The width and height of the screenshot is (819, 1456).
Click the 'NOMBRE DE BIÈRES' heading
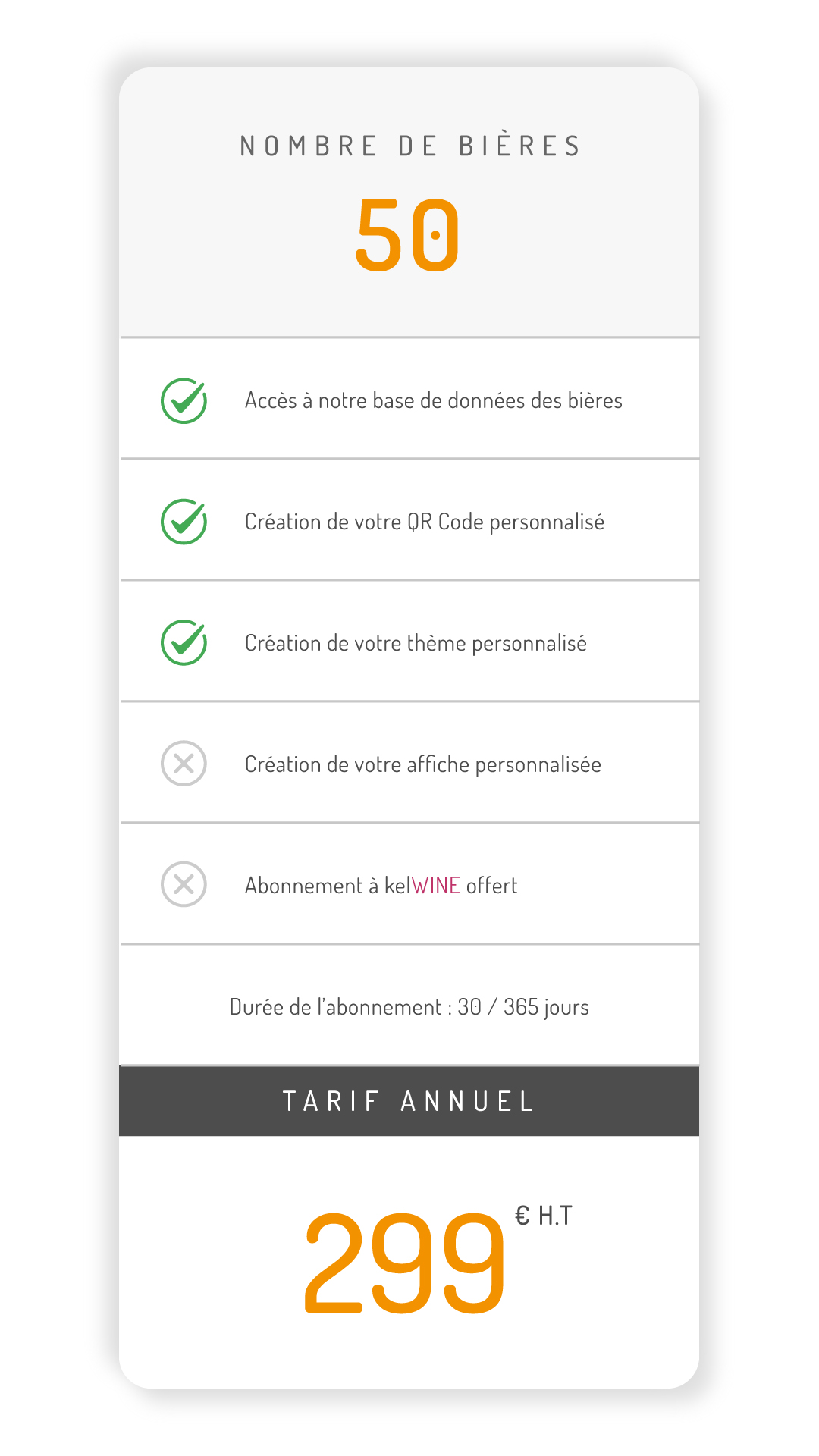click(409, 146)
